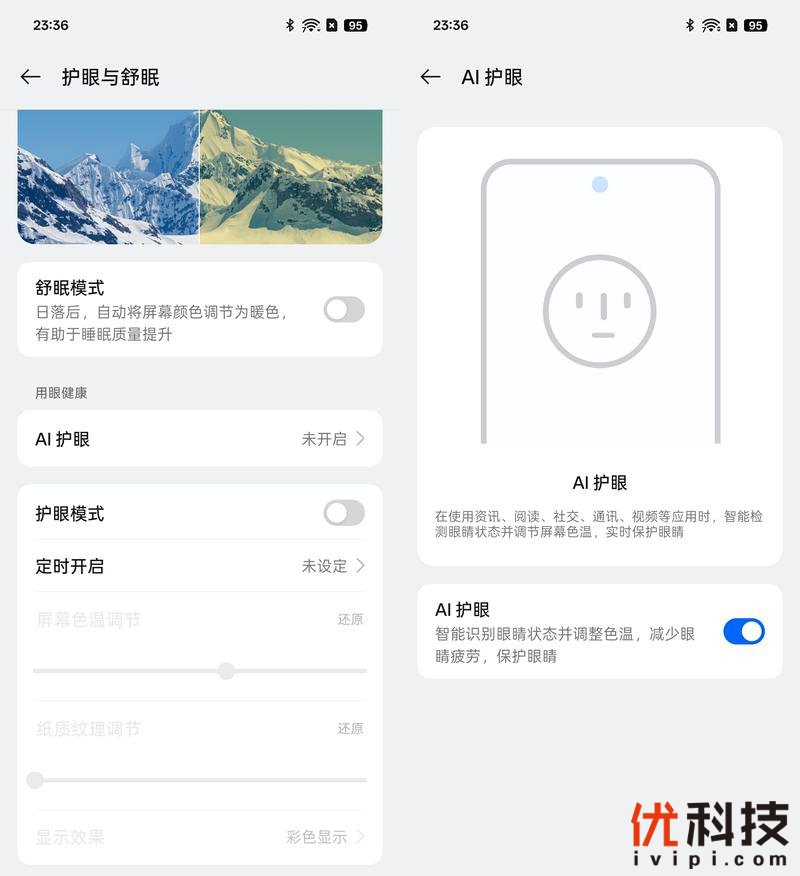Enable the 舒眠模式 switch
800x876 pixels.
coord(343,310)
